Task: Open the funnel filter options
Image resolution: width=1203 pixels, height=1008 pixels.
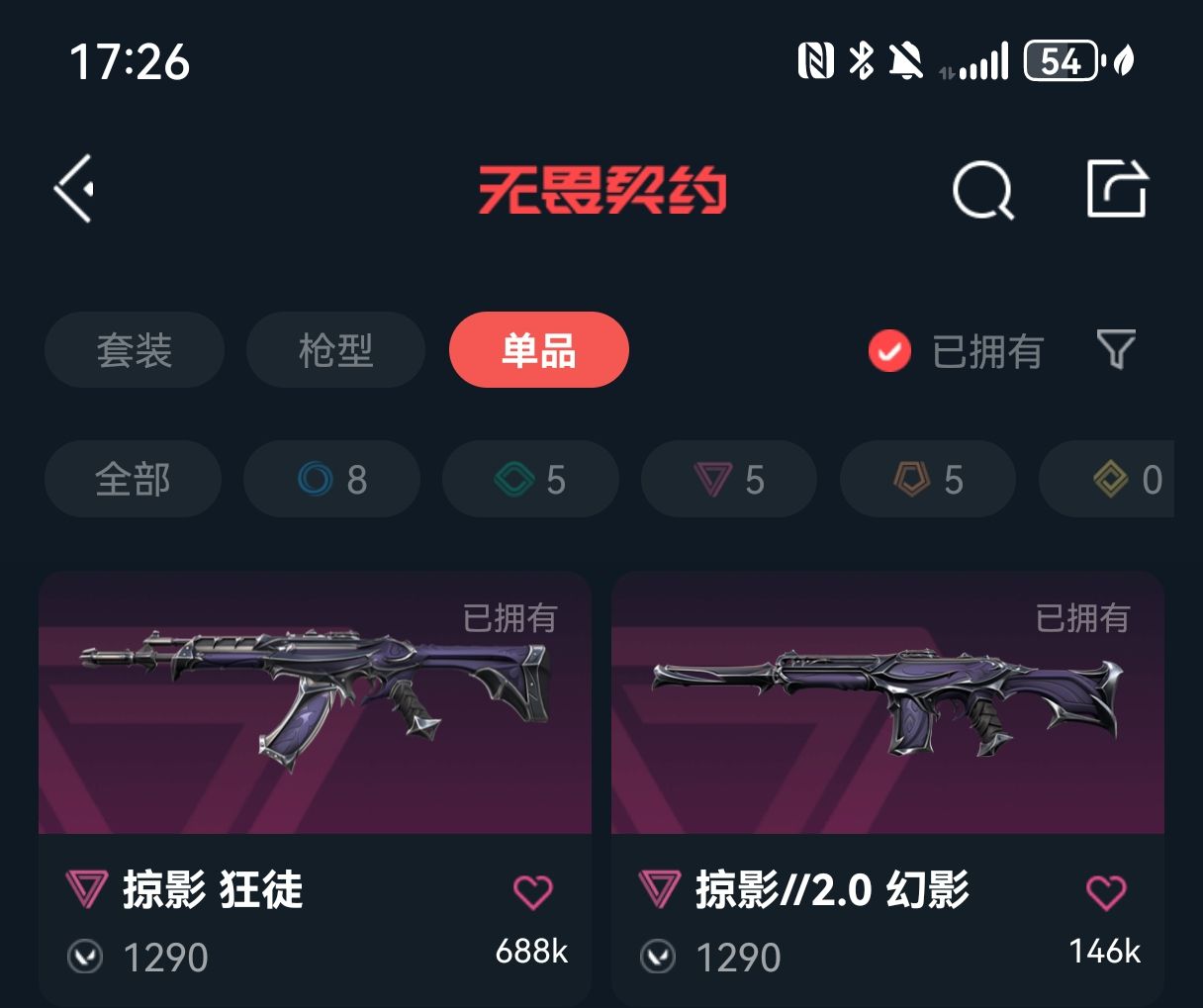Action: click(x=1116, y=350)
